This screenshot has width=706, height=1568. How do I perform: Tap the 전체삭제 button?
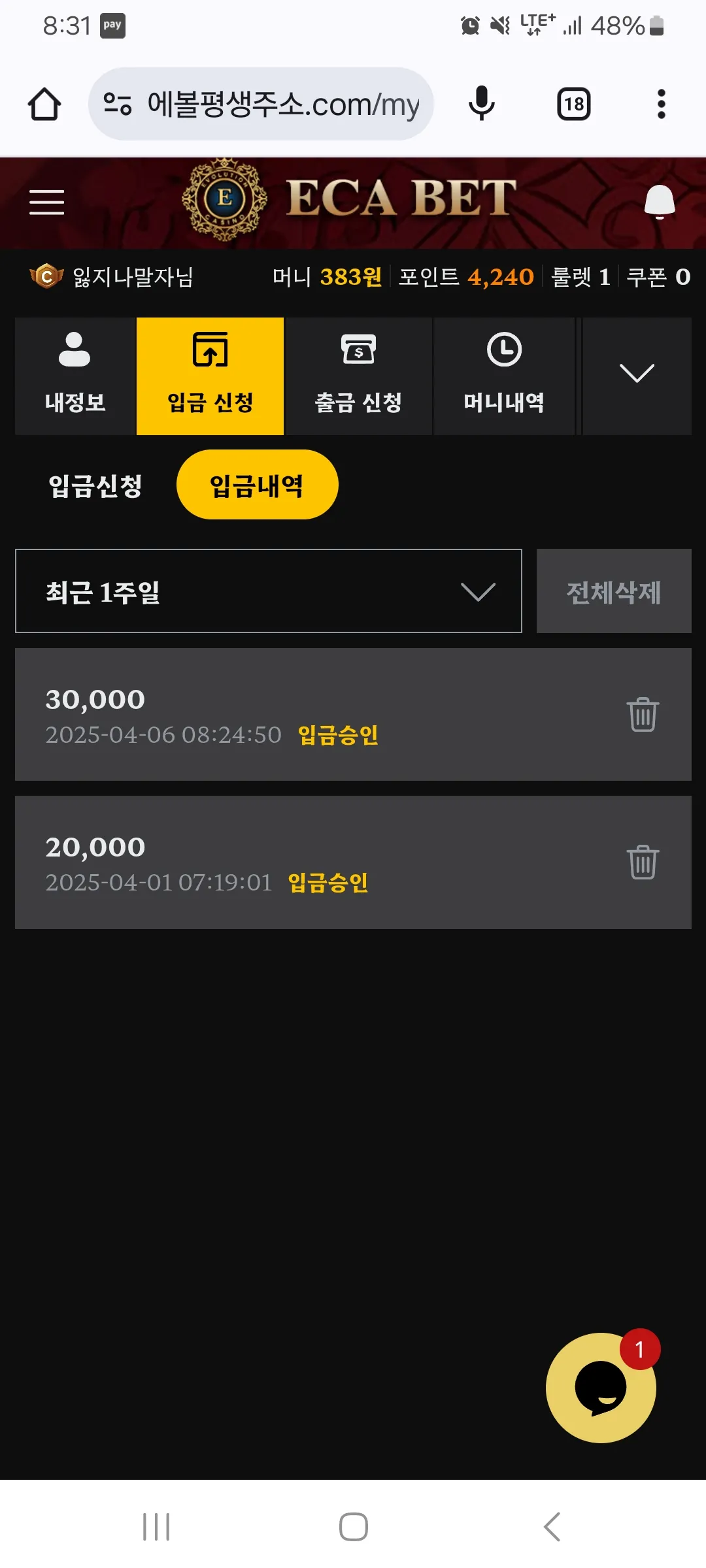pos(614,591)
